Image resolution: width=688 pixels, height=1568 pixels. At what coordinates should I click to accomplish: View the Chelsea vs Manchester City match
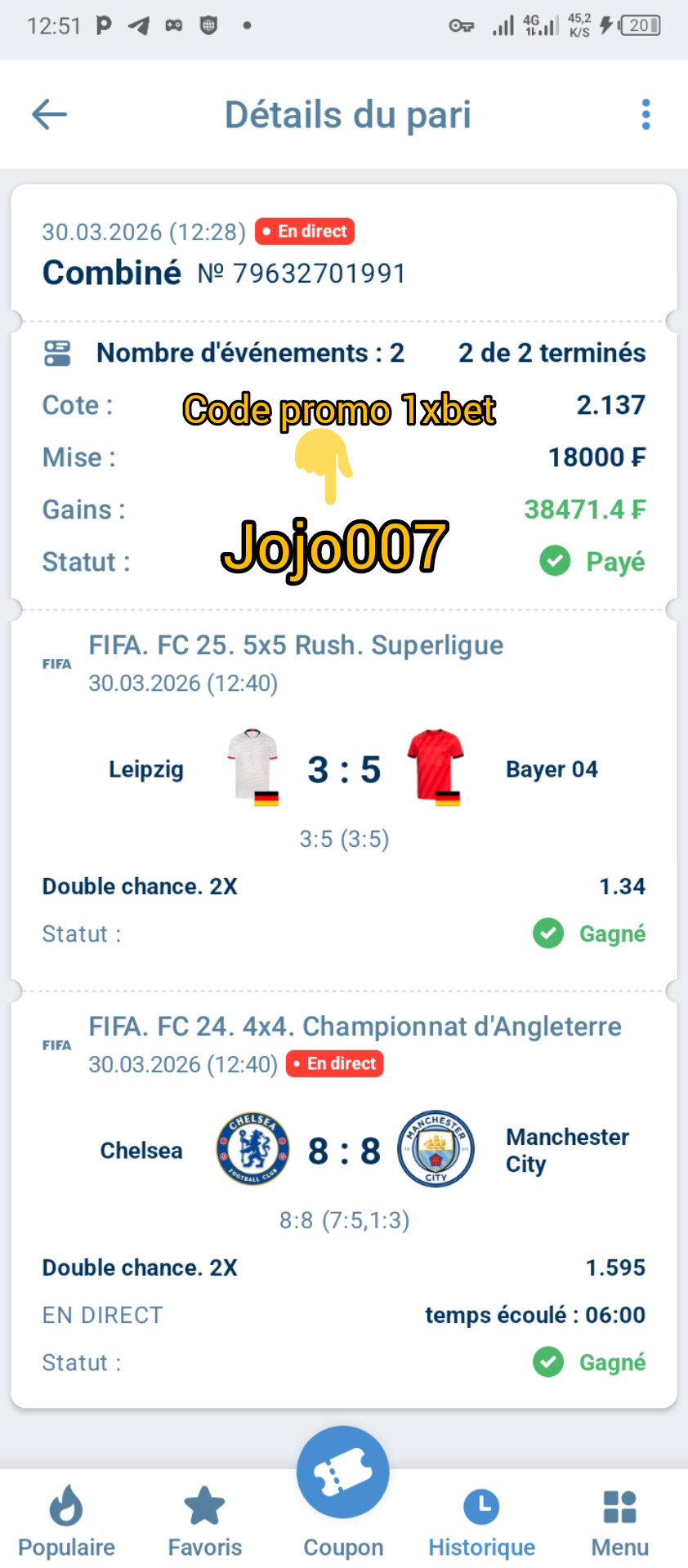344,1151
